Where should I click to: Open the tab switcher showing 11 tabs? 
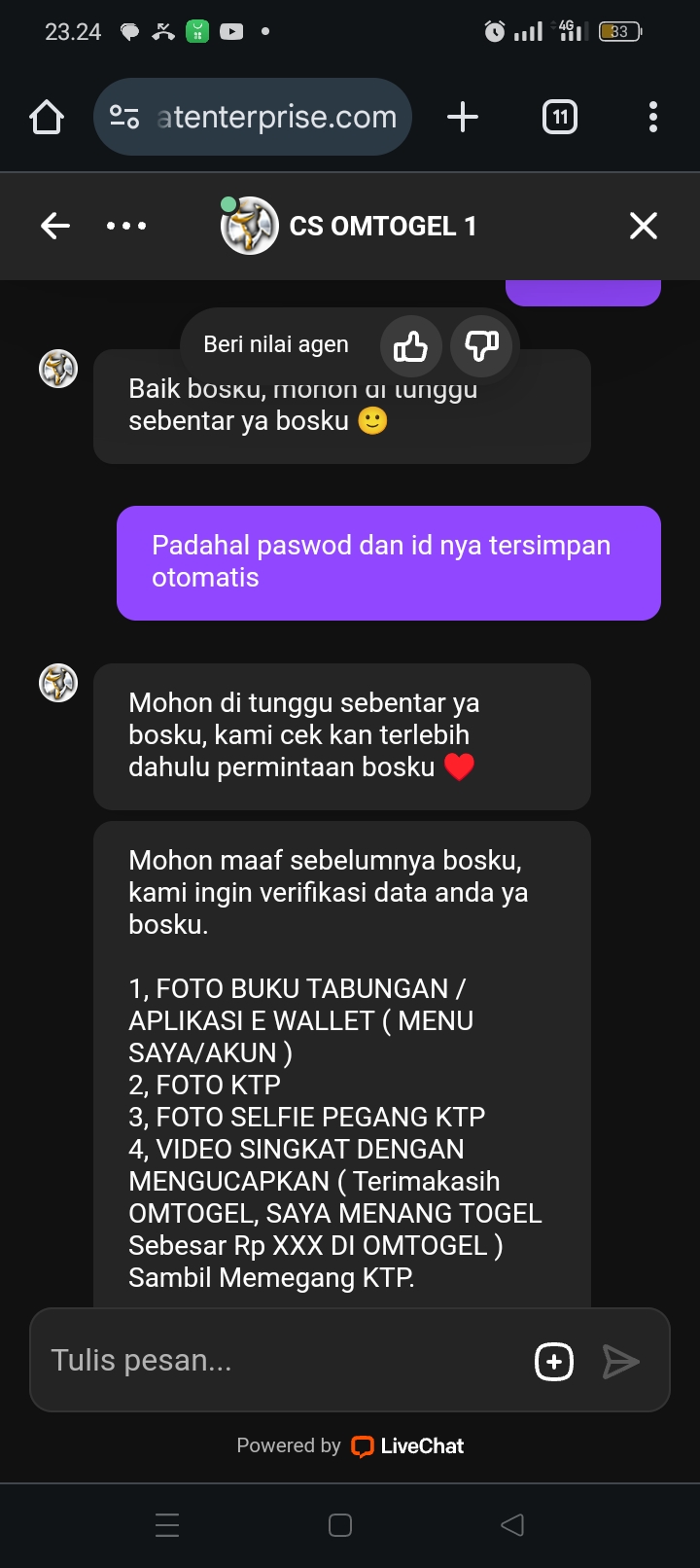click(x=559, y=118)
